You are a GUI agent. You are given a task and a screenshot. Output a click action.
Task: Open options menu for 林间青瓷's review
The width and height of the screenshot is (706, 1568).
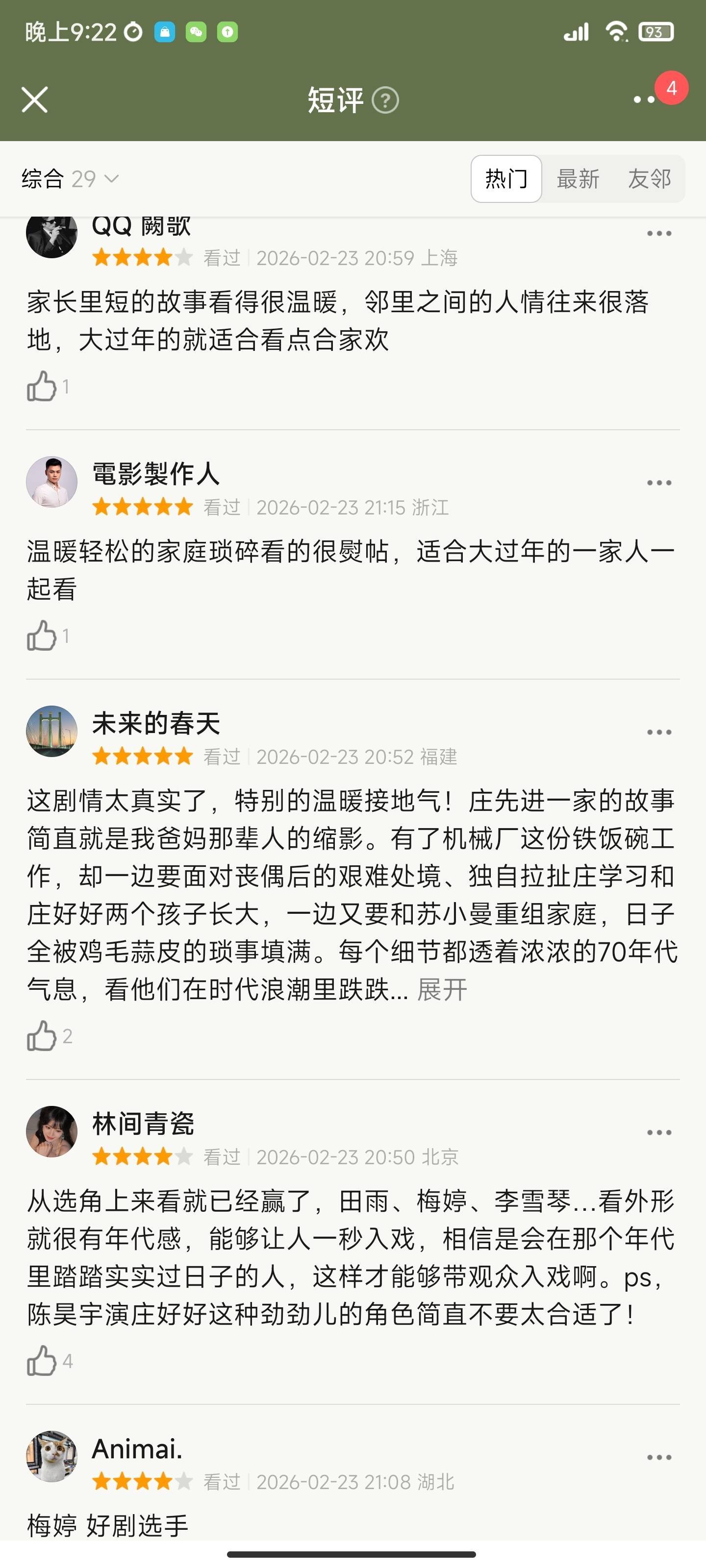coord(658,1133)
